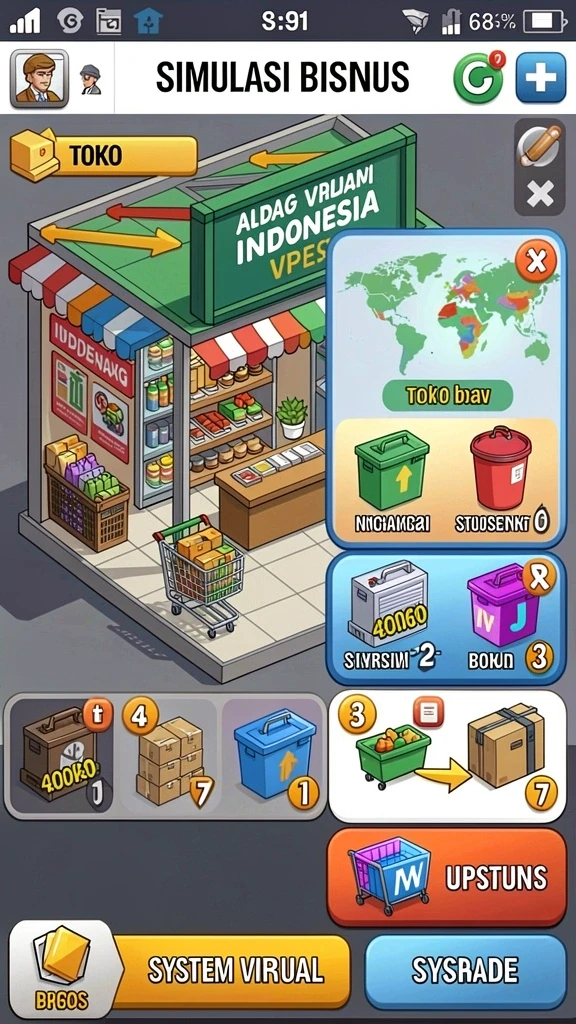Screen dimensions: 576x1024
Task: Open the basket-to-package card
Action: coord(447,756)
